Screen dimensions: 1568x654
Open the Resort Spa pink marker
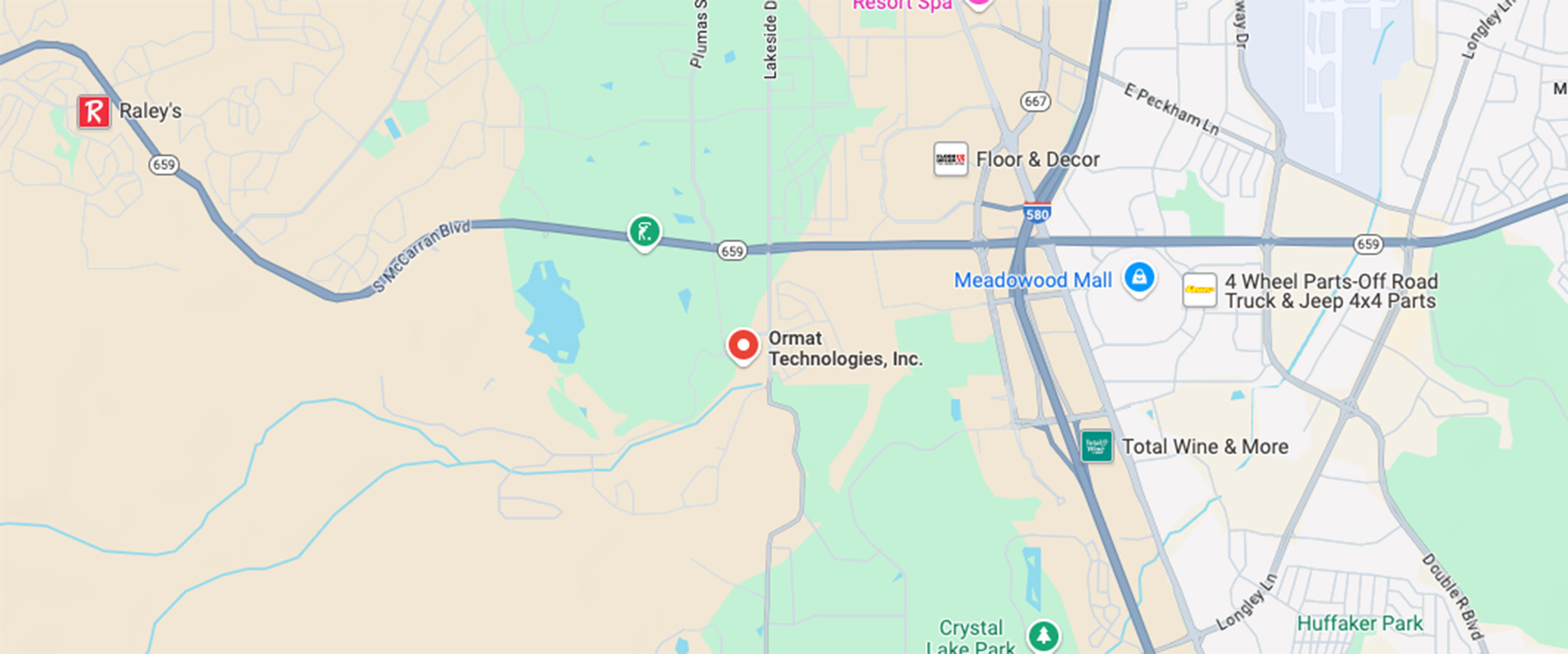point(979,3)
